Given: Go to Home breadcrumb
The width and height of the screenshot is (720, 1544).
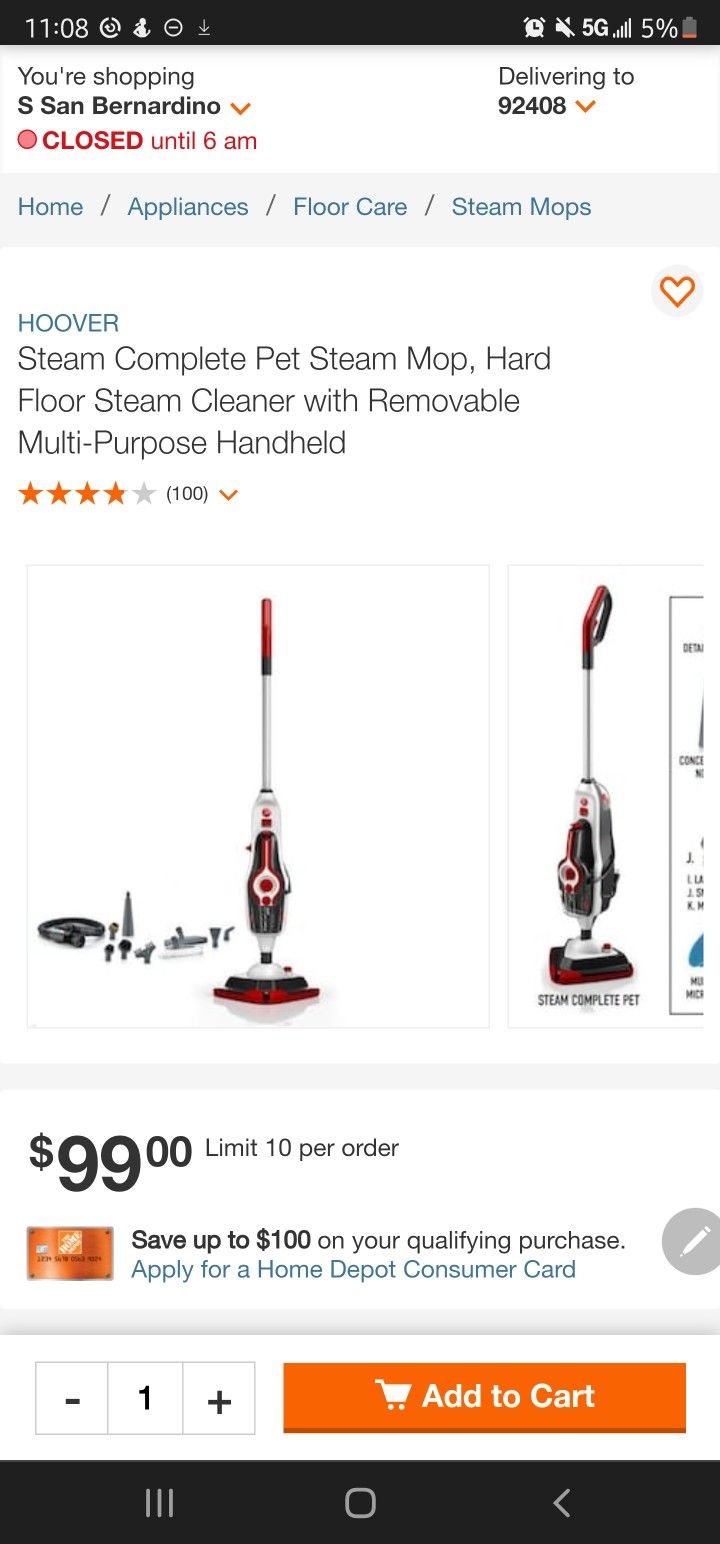Looking at the screenshot, I should click(x=50, y=207).
